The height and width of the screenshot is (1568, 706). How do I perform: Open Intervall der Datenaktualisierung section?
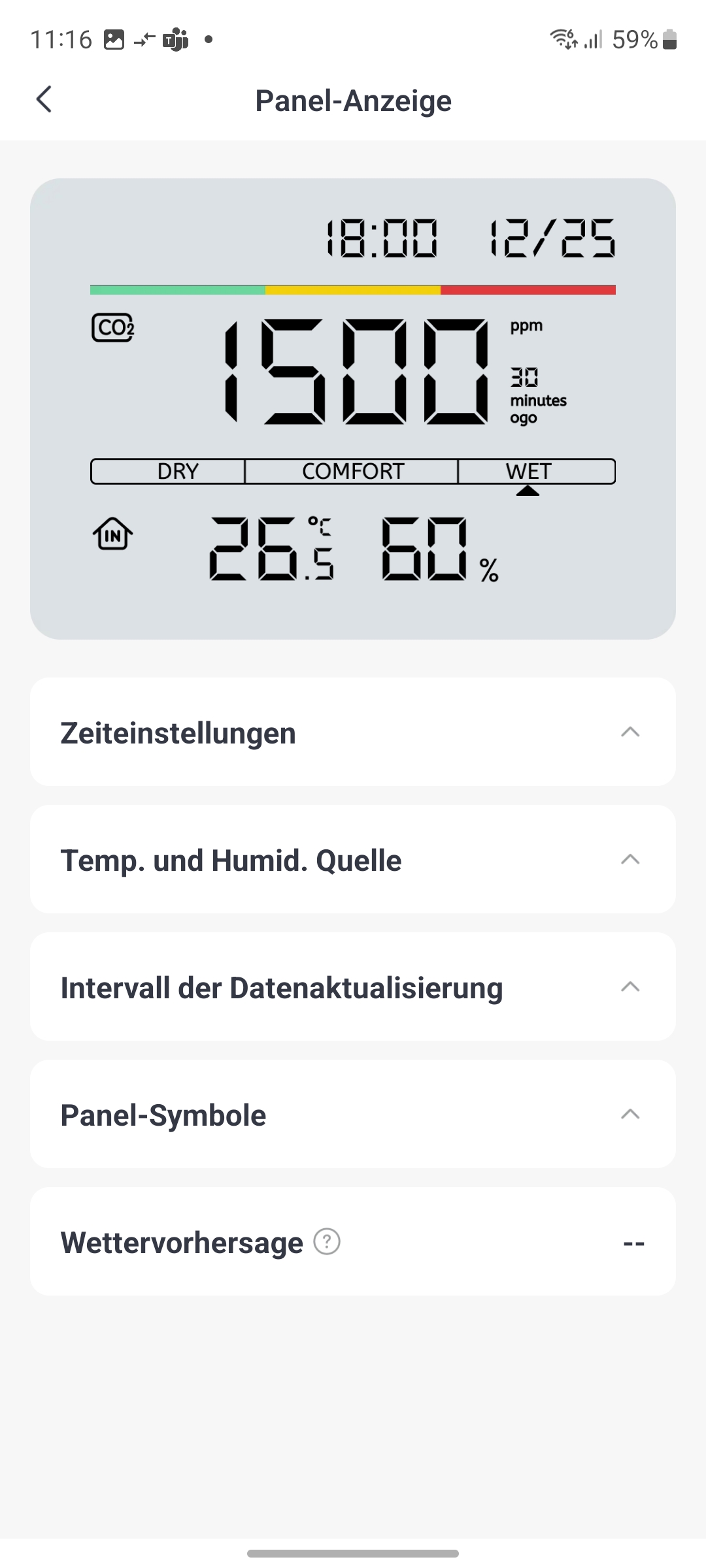tap(353, 987)
